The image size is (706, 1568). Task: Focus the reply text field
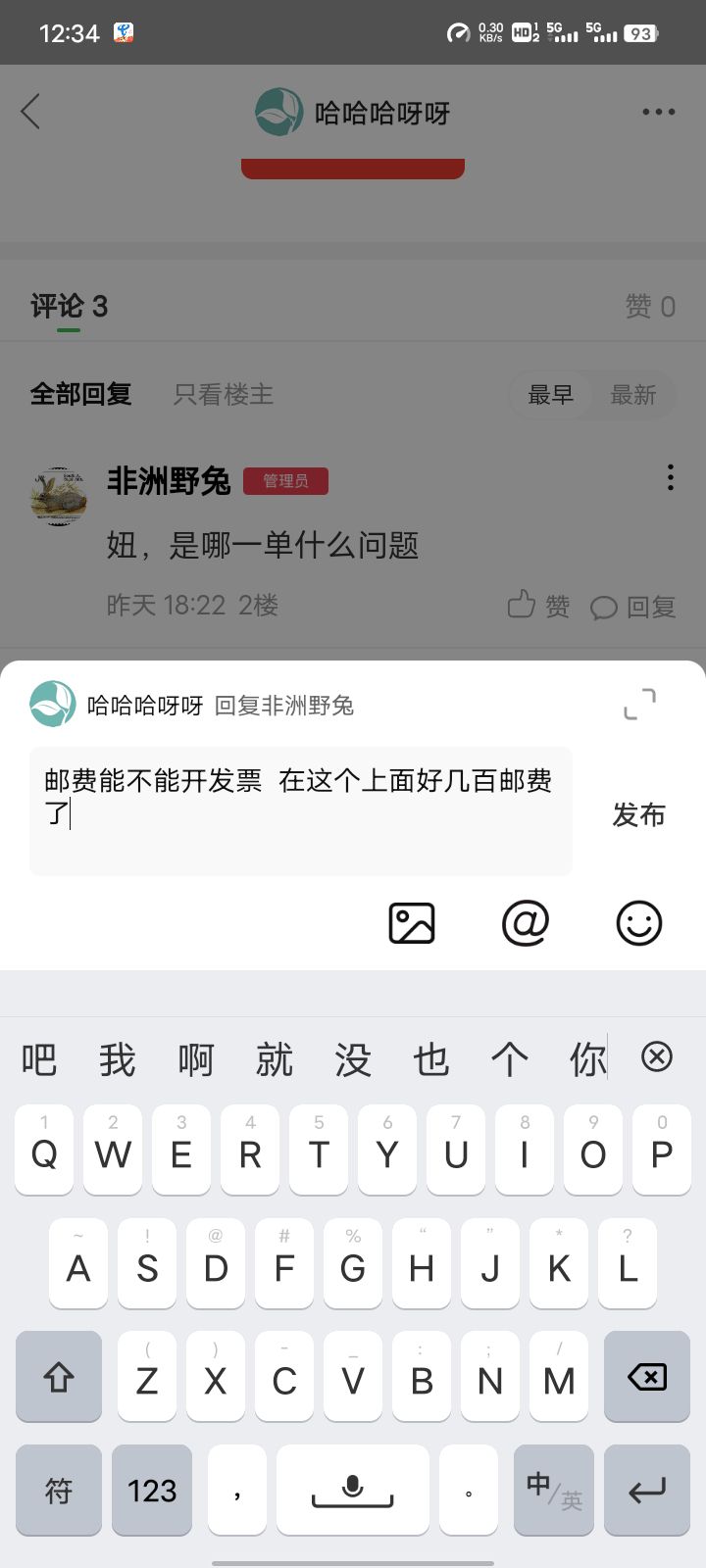point(301,811)
